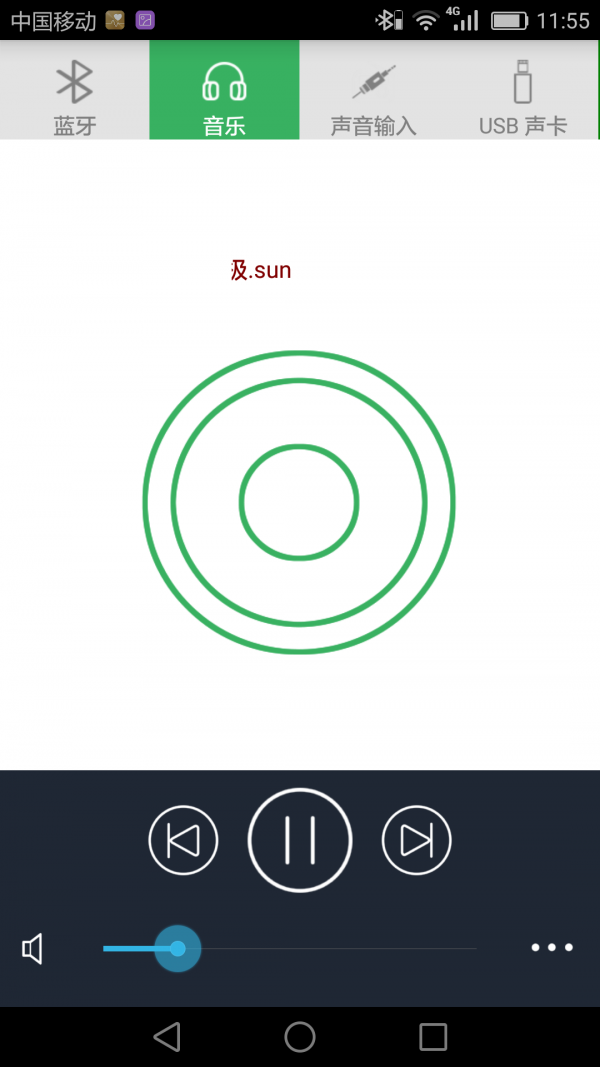Return to the home screen
The width and height of the screenshot is (600, 1067).
300,1037
